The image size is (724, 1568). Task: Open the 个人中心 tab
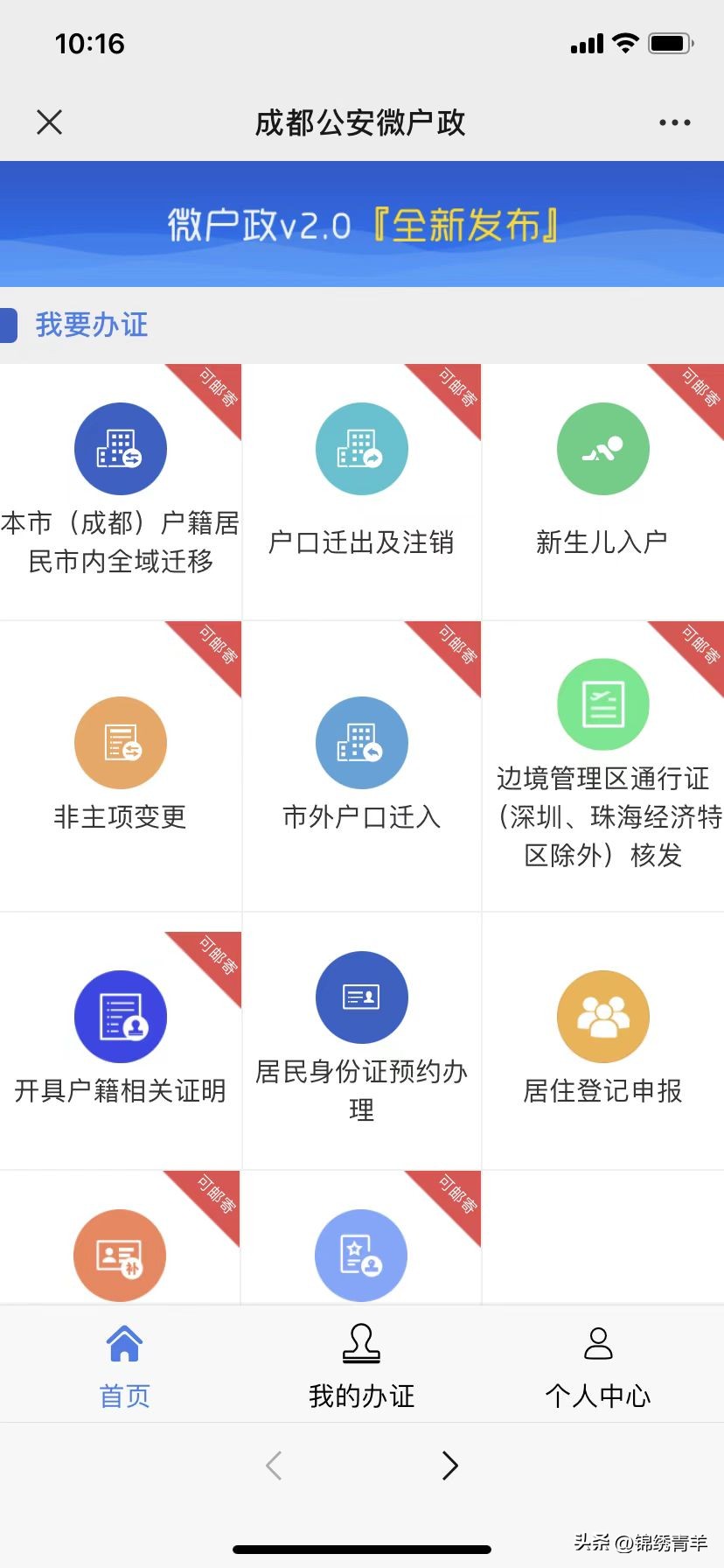[x=597, y=1363]
